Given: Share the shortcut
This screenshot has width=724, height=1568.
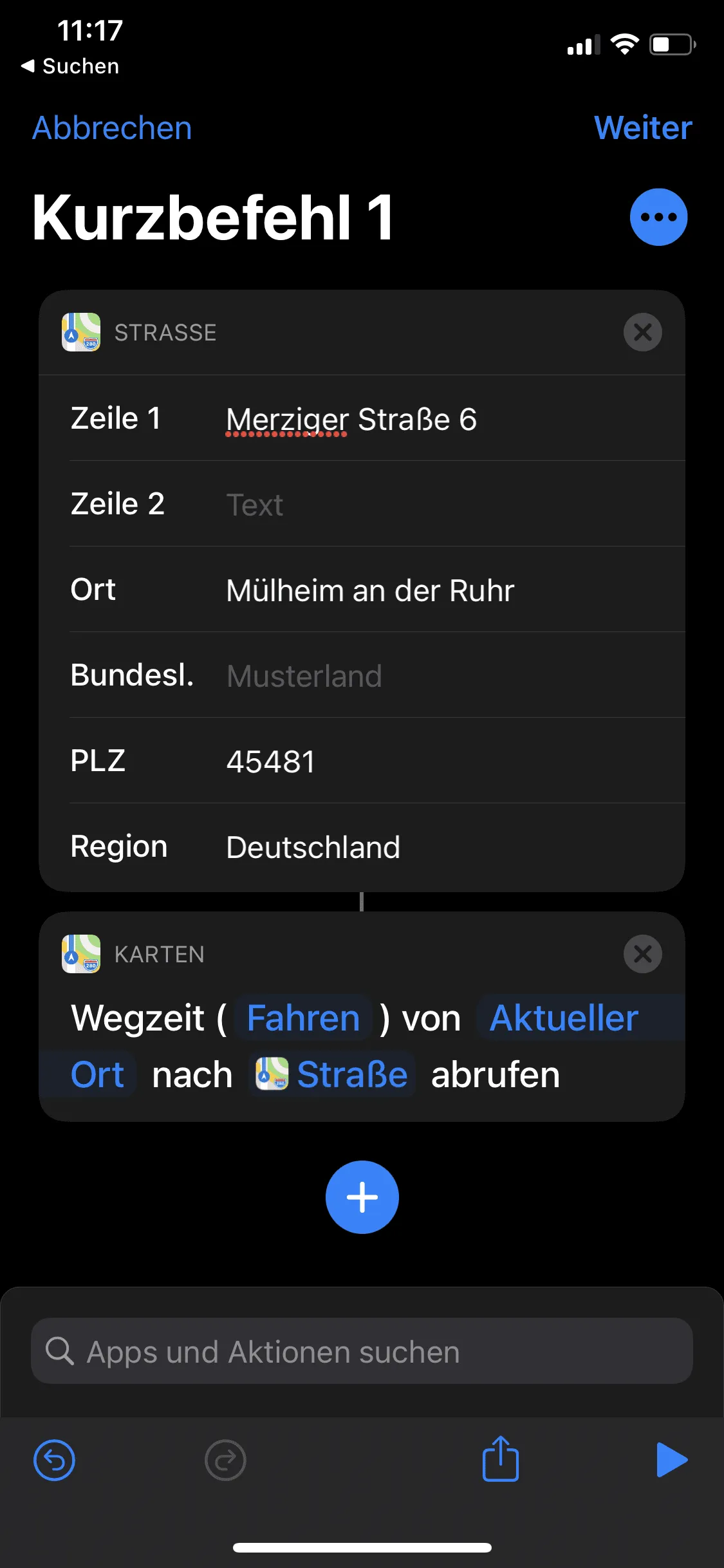Looking at the screenshot, I should pyautogui.click(x=501, y=1459).
